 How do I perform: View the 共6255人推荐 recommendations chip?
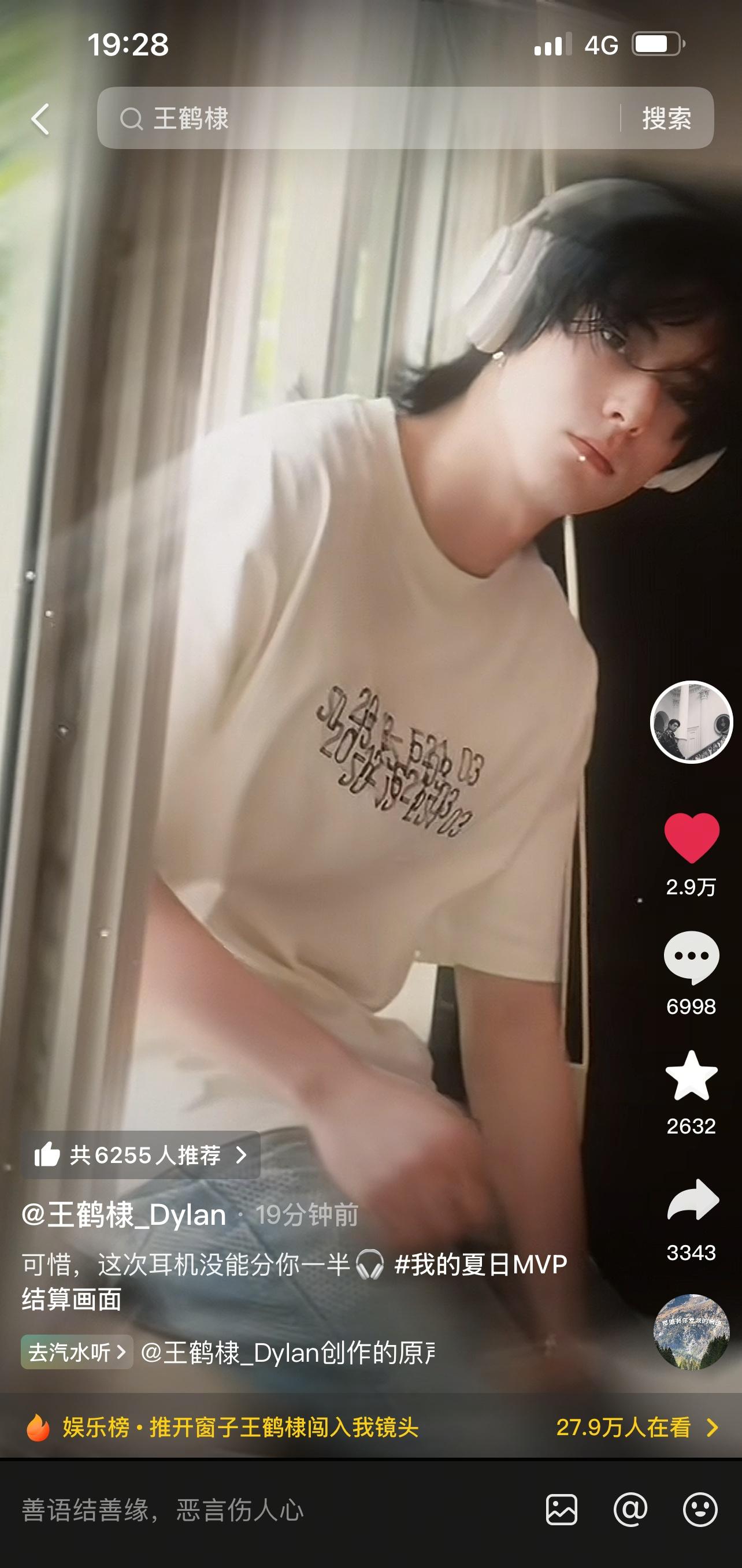point(141,1155)
